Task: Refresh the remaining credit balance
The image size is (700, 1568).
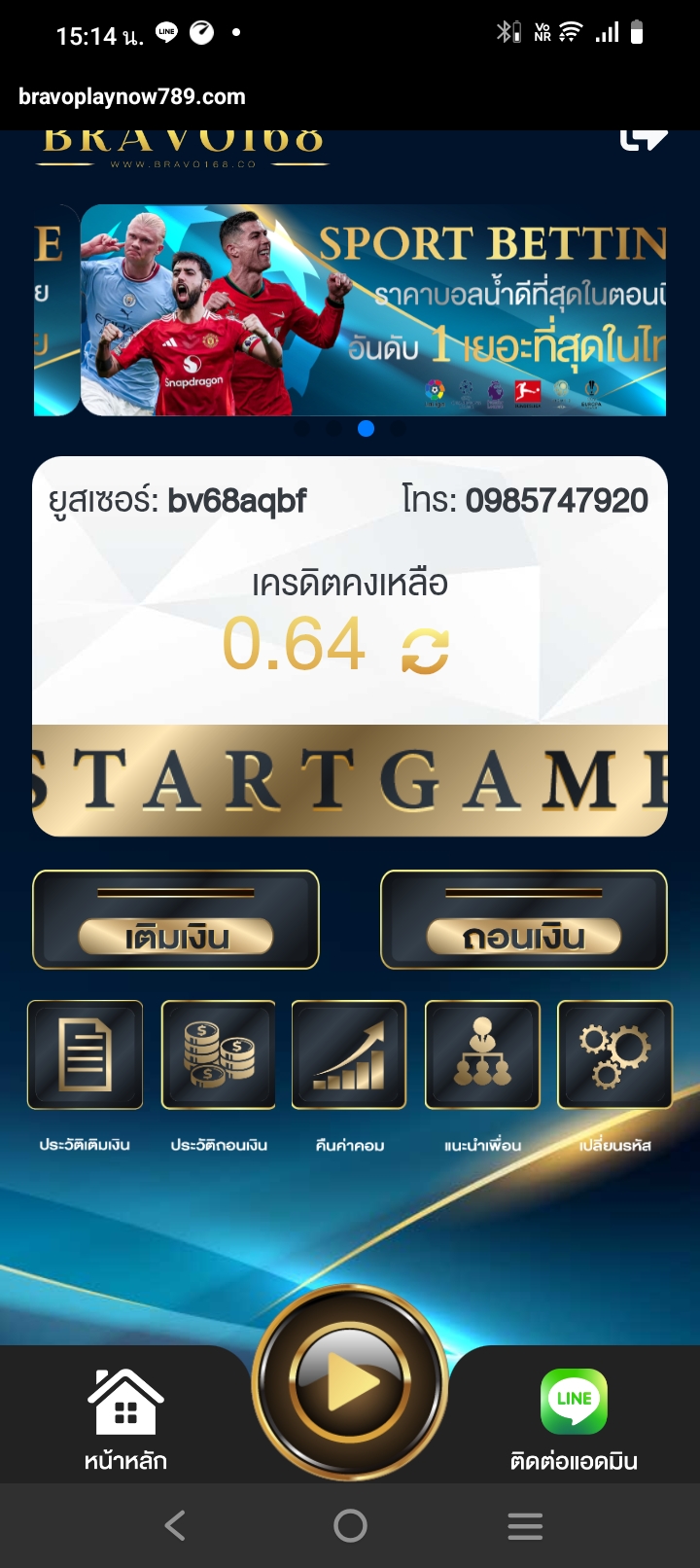Action: pyautogui.click(x=425, y=651)
